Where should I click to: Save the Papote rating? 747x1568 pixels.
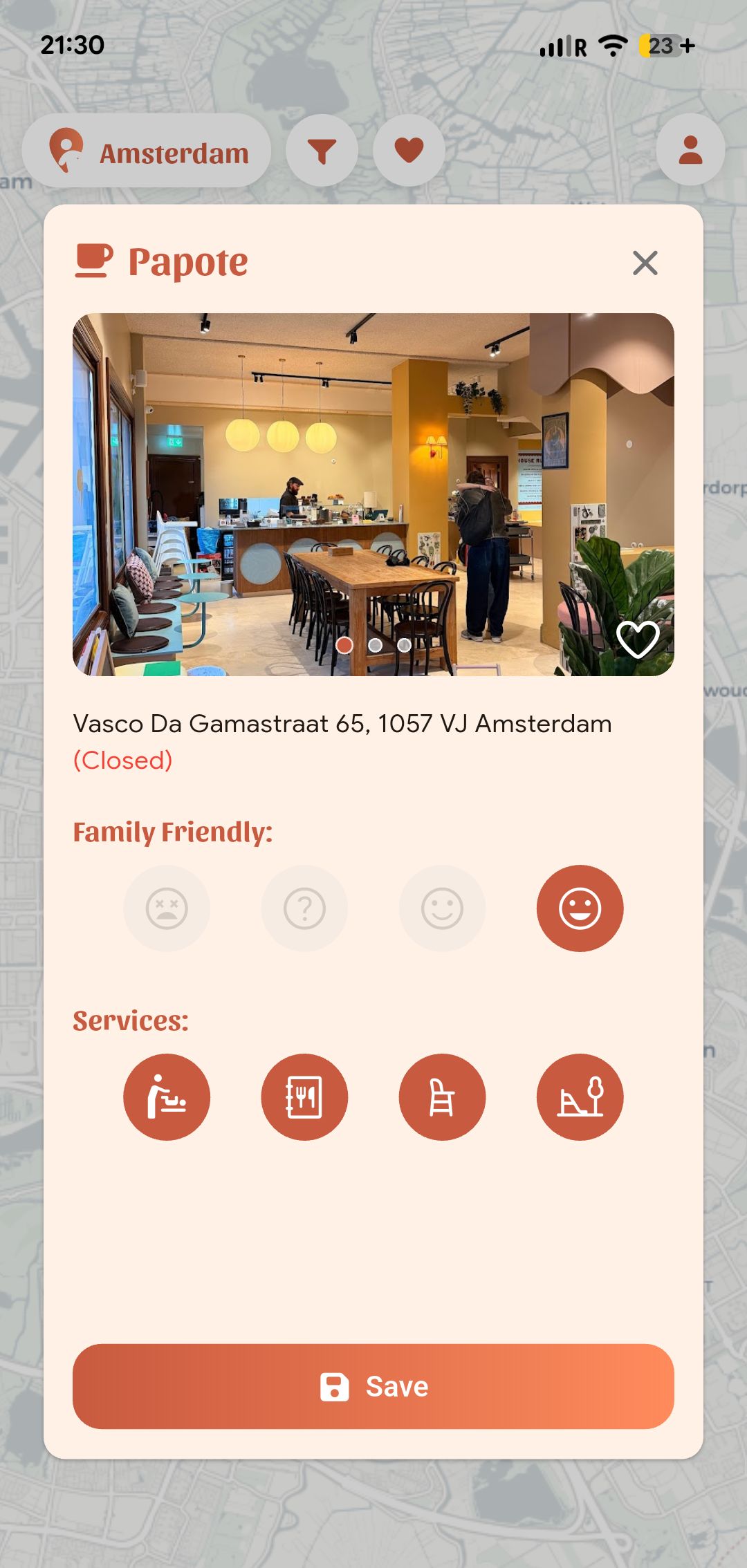[373, 1386]
